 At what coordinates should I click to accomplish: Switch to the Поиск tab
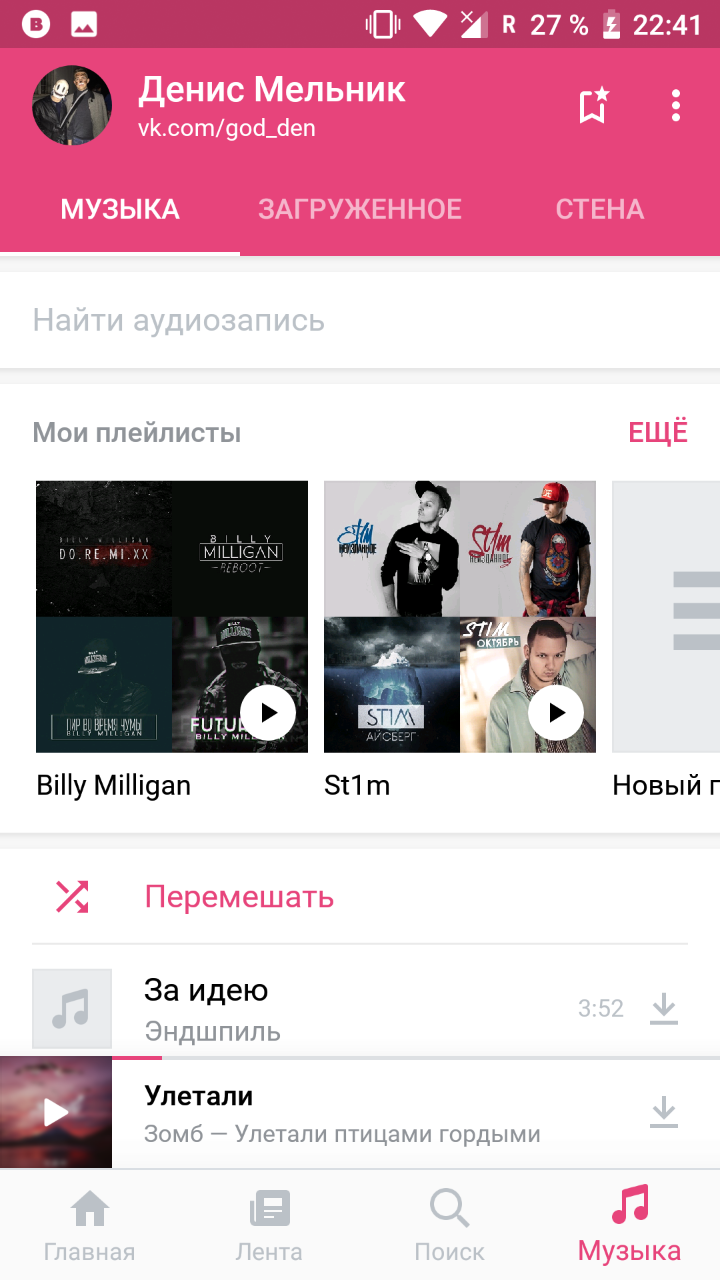coord(449,1225)
